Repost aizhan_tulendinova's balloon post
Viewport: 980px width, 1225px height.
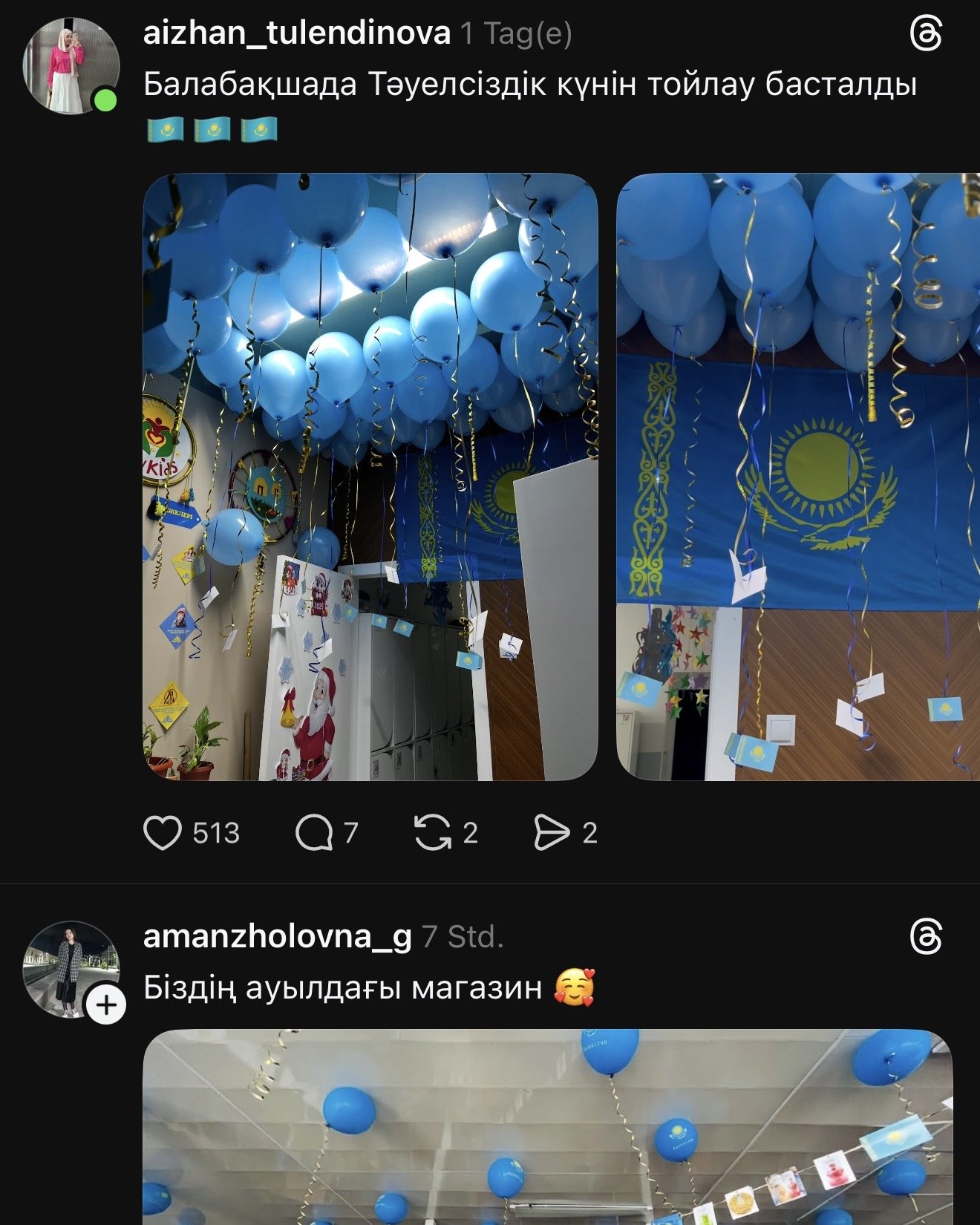(x=433, y=832)
